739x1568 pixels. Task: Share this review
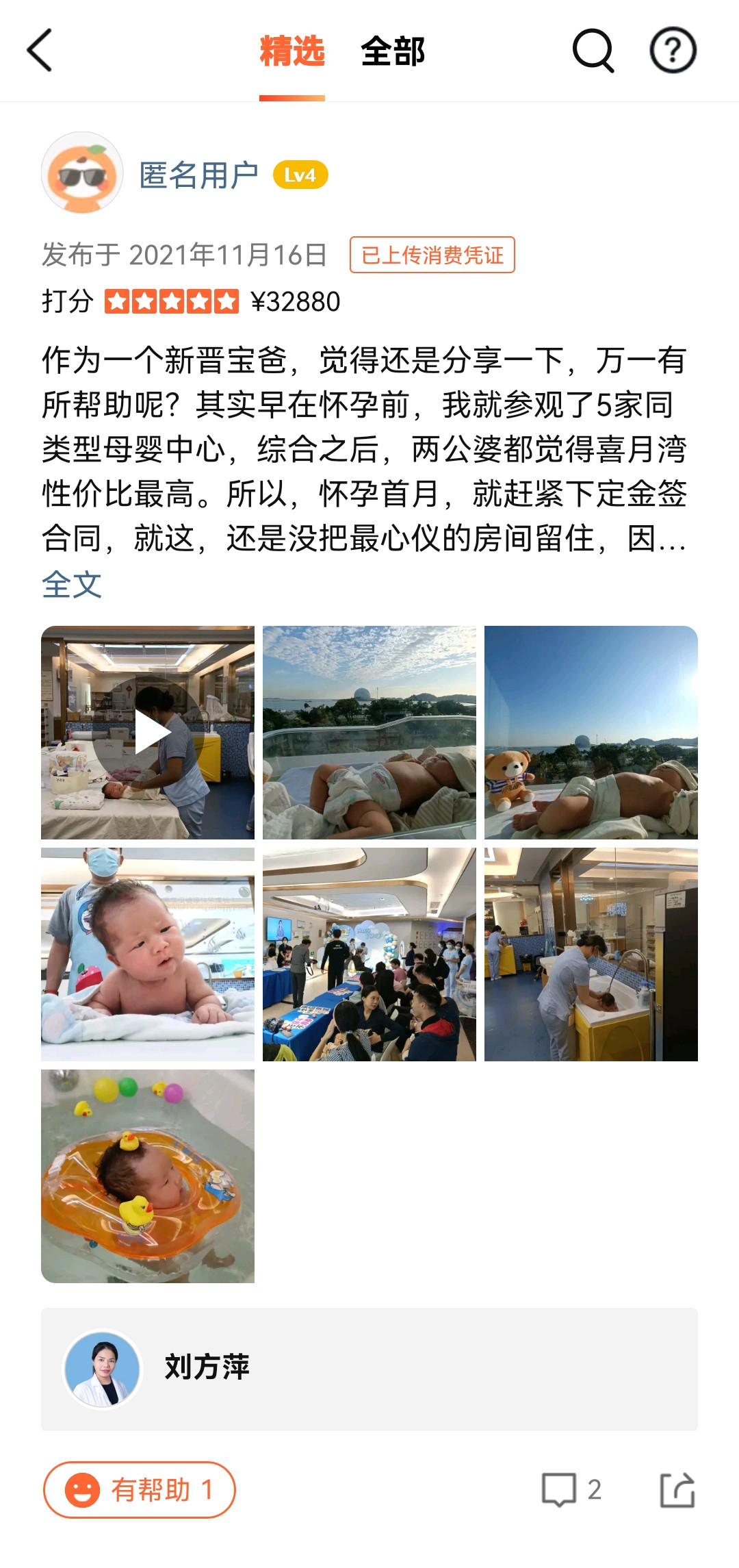pyautogui.click(x=677, y=1490)
